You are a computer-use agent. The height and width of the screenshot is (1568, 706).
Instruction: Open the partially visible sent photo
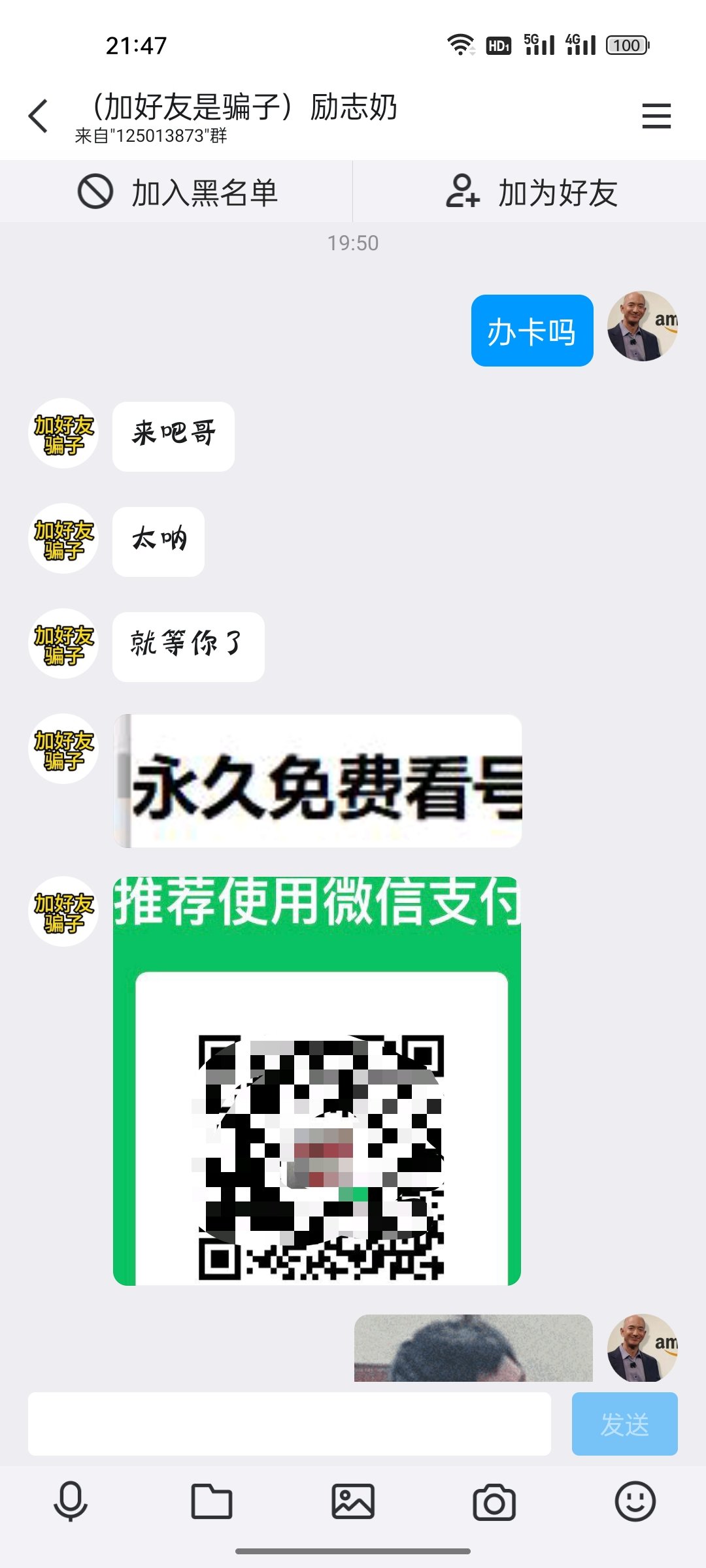point(473,1348)
